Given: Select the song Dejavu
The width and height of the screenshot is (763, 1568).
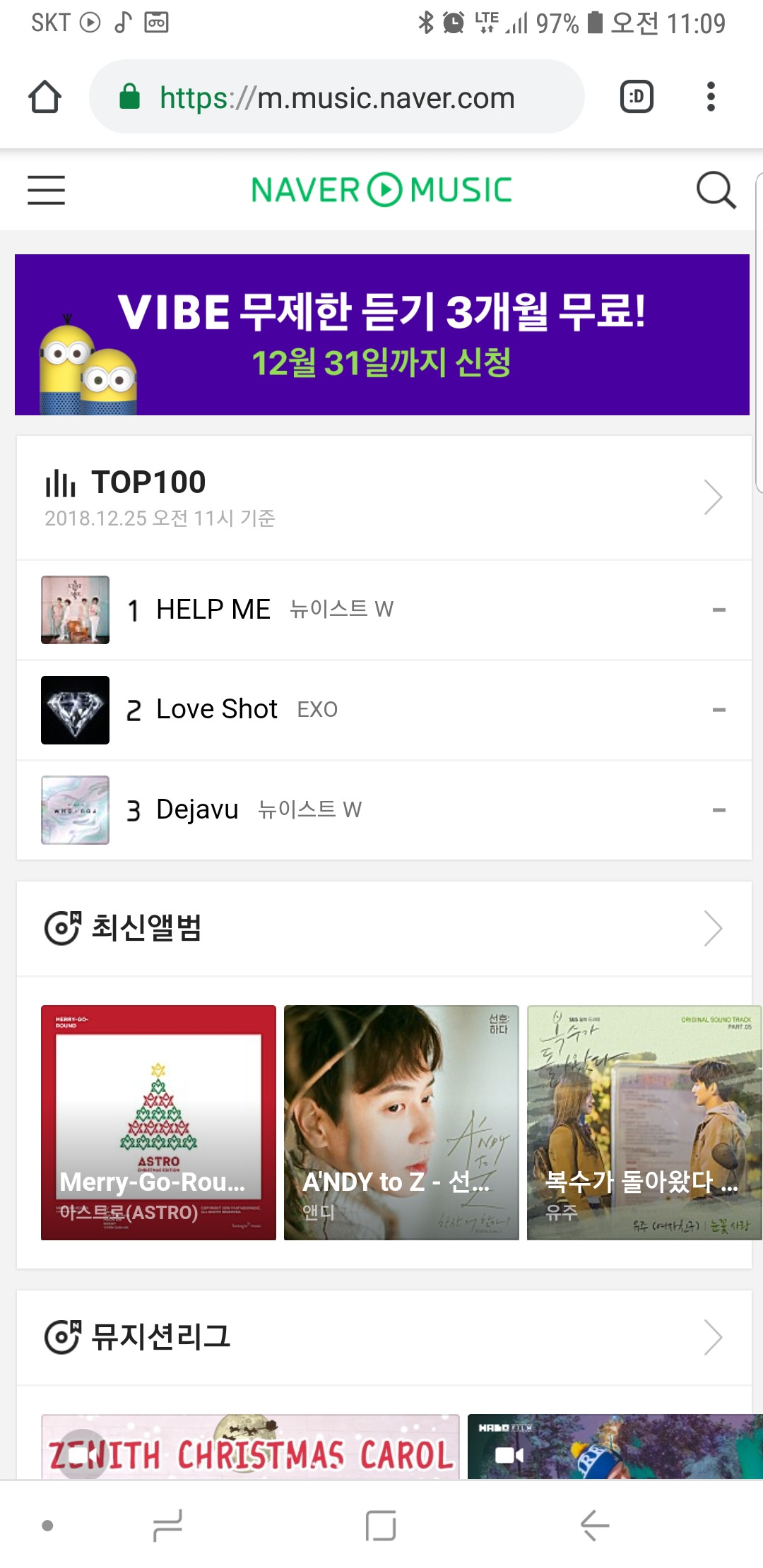Looking at the screenshot, I should (x=197, y=809).
